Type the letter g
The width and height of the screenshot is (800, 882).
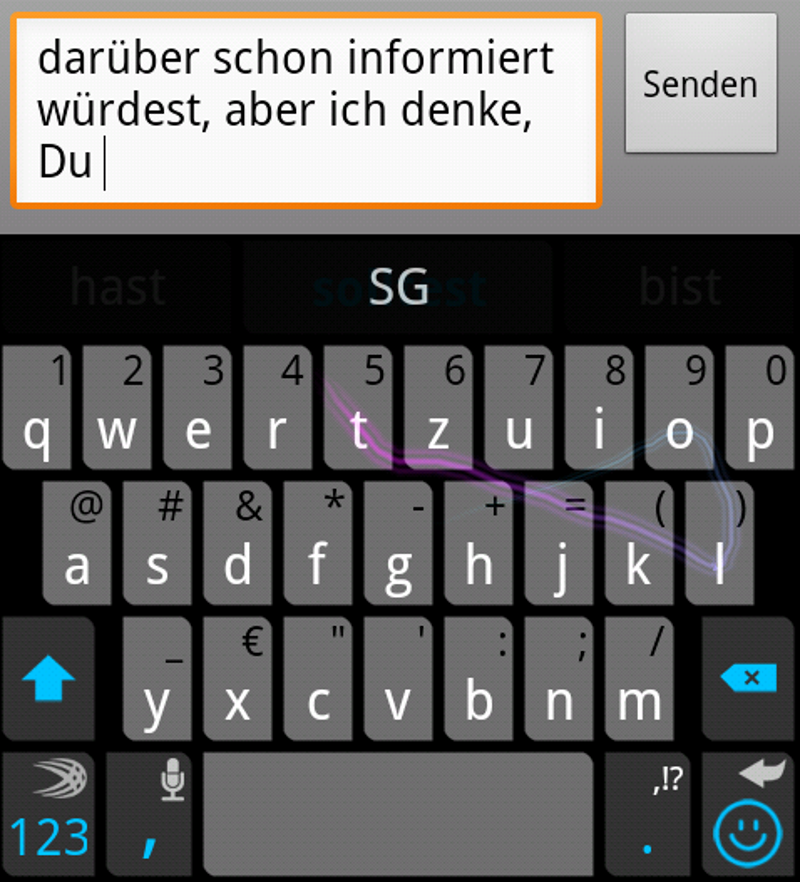399,545
